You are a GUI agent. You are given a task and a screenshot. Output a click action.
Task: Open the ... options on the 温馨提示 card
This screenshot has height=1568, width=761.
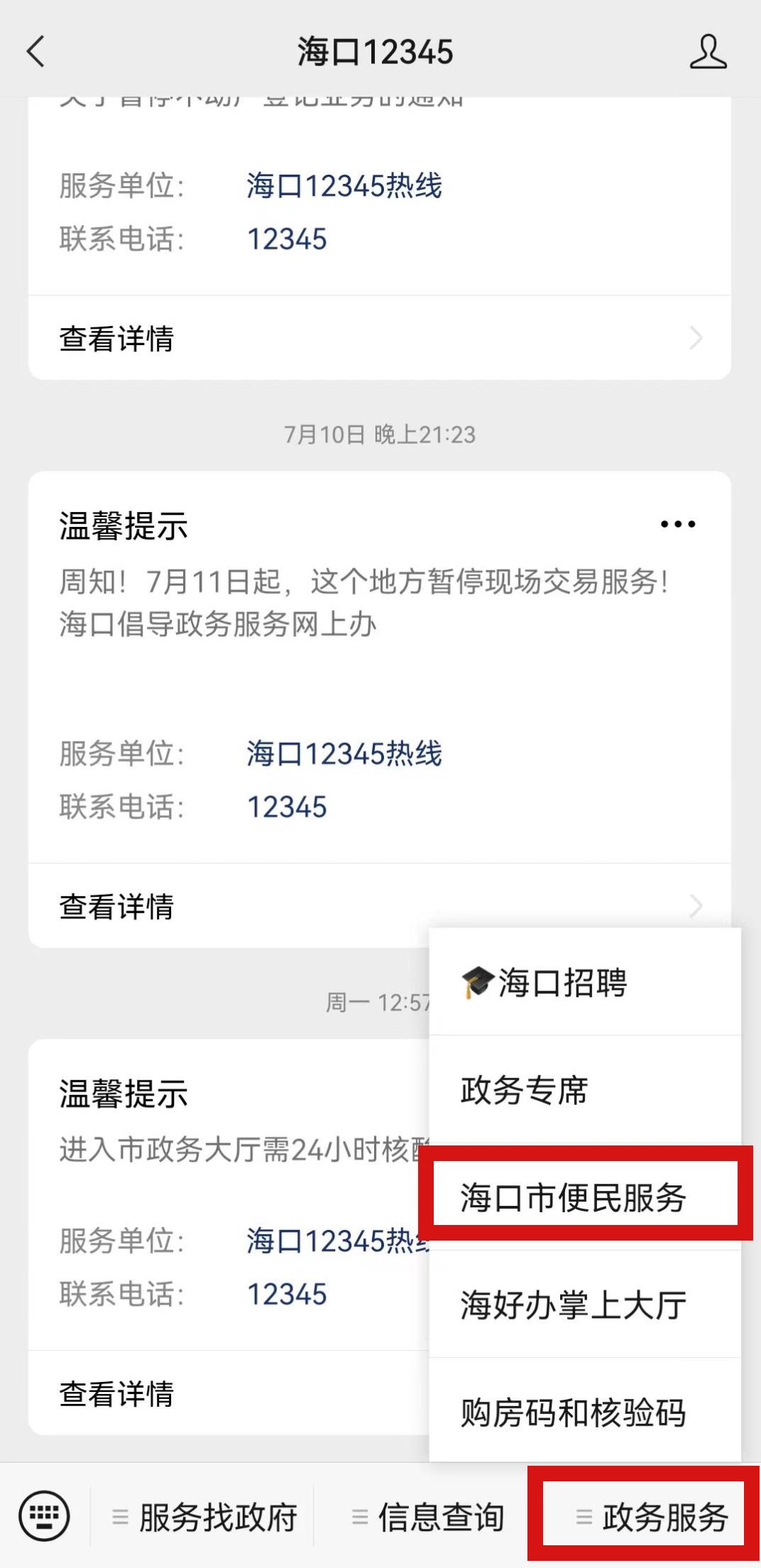678,523
